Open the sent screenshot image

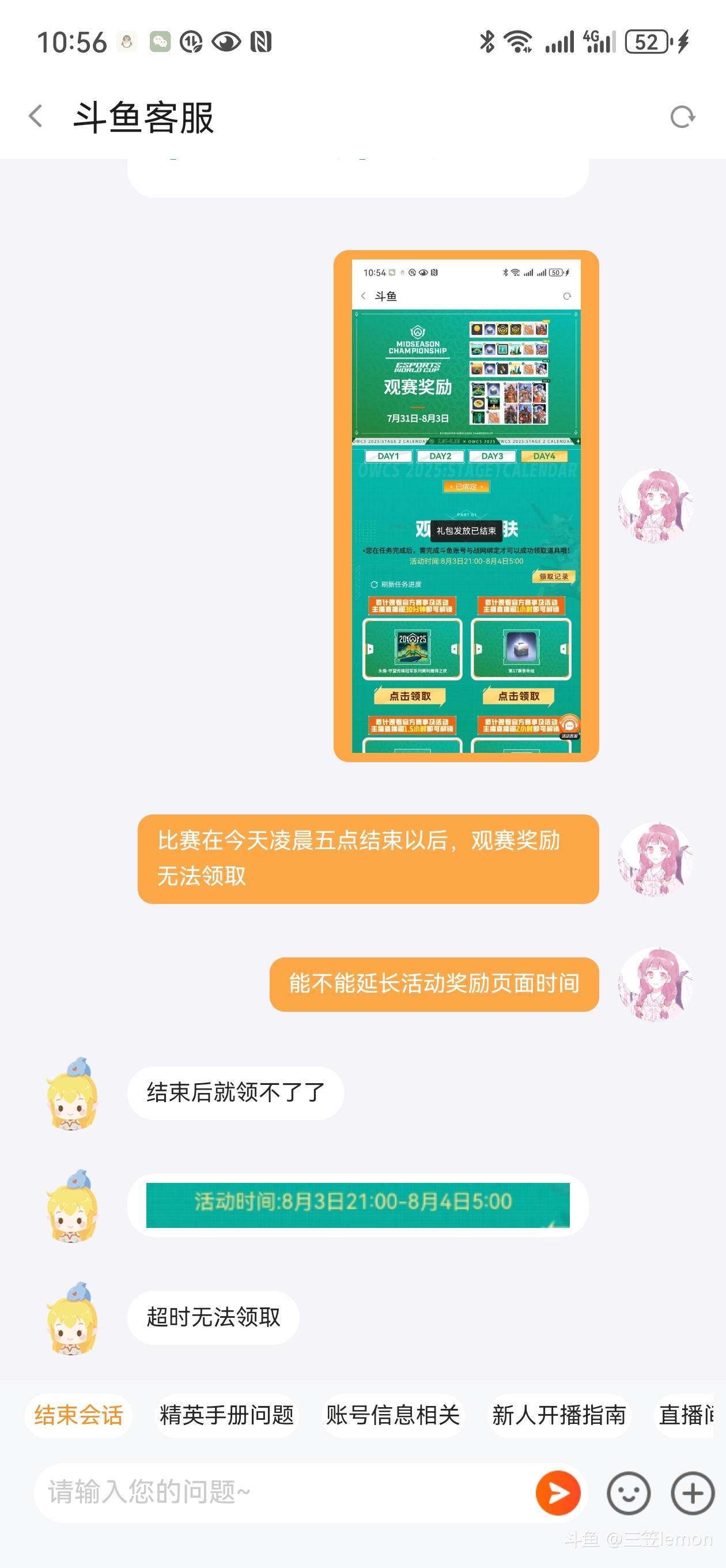[x=466, y=506]
